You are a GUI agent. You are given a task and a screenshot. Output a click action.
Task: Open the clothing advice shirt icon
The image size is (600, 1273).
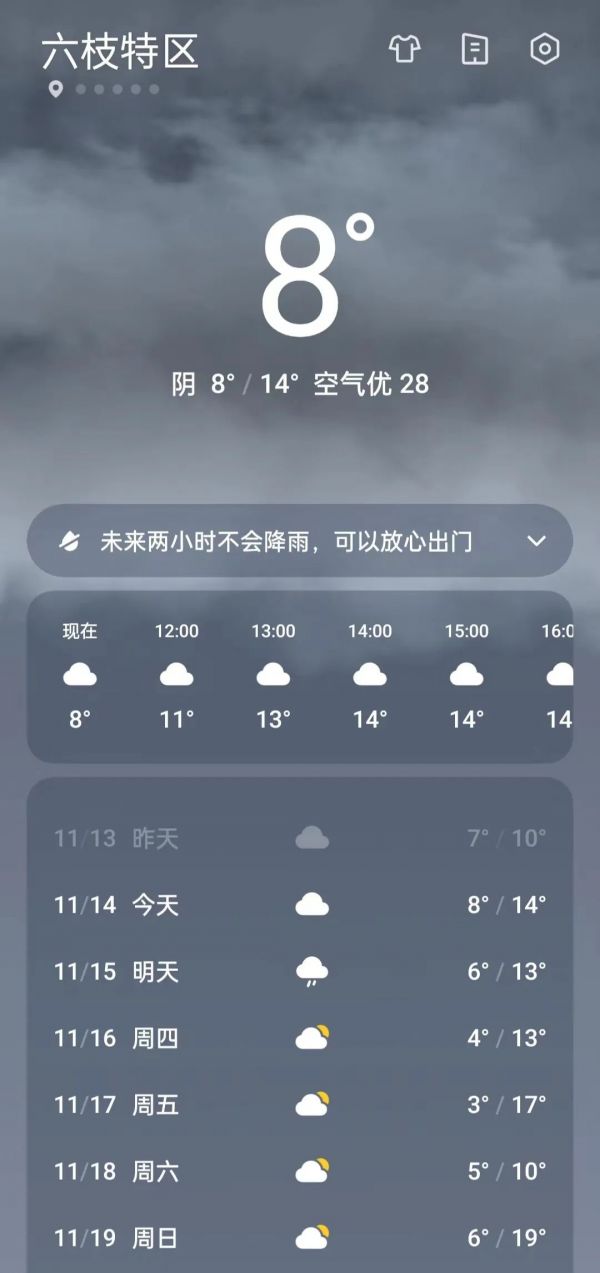point(405,49)
